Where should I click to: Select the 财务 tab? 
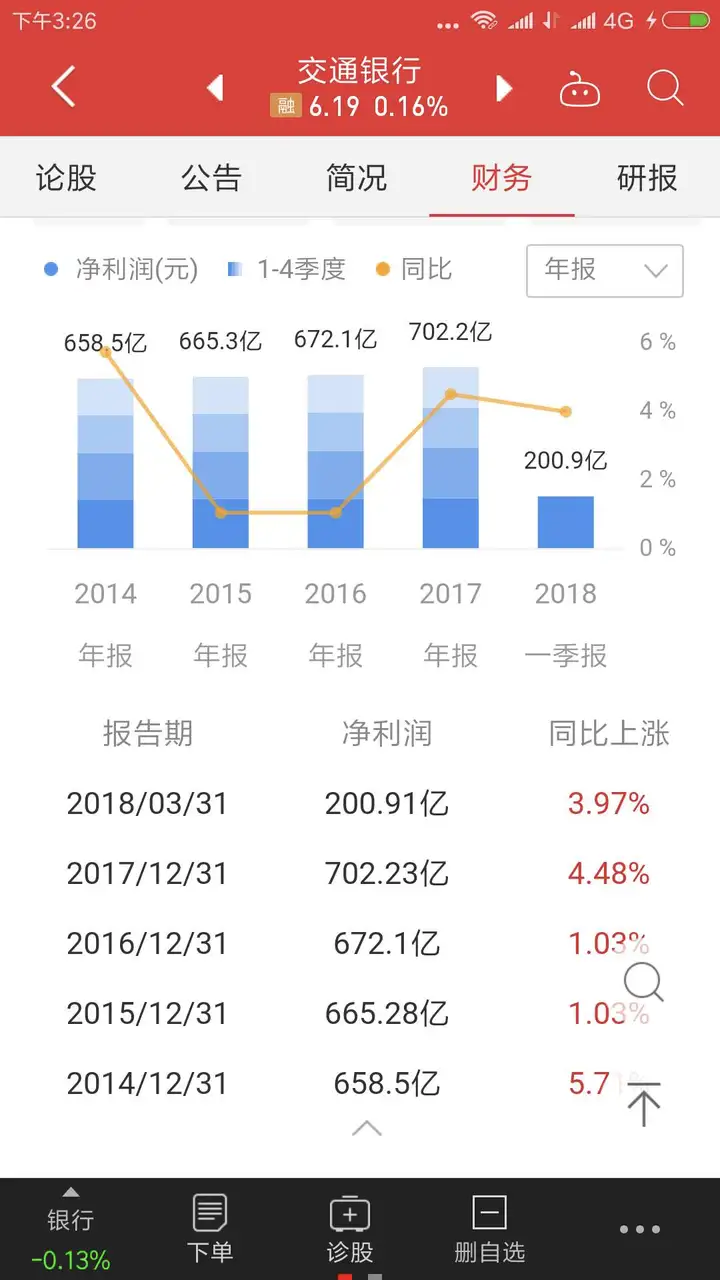(x=502, y=178)
